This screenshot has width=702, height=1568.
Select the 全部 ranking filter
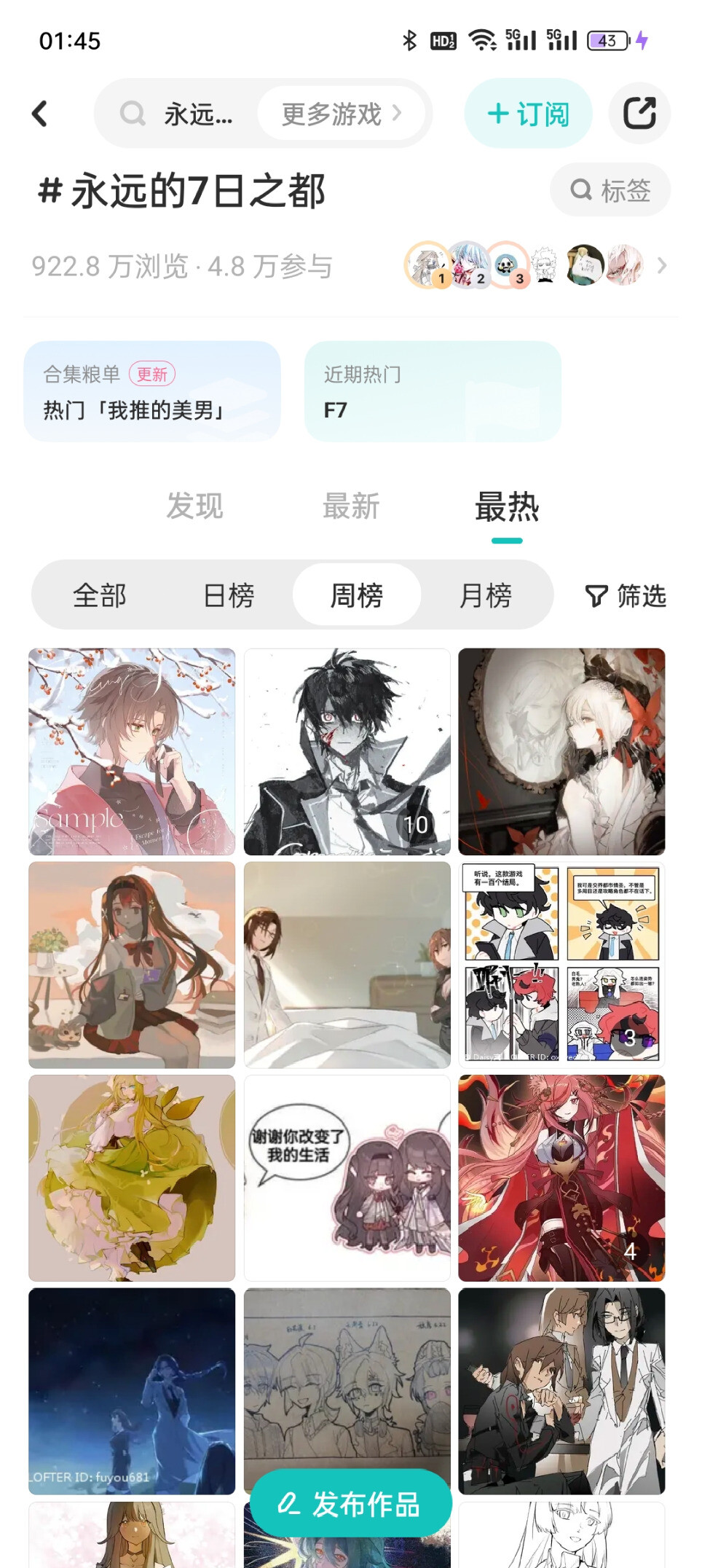[x=100, y=595]
